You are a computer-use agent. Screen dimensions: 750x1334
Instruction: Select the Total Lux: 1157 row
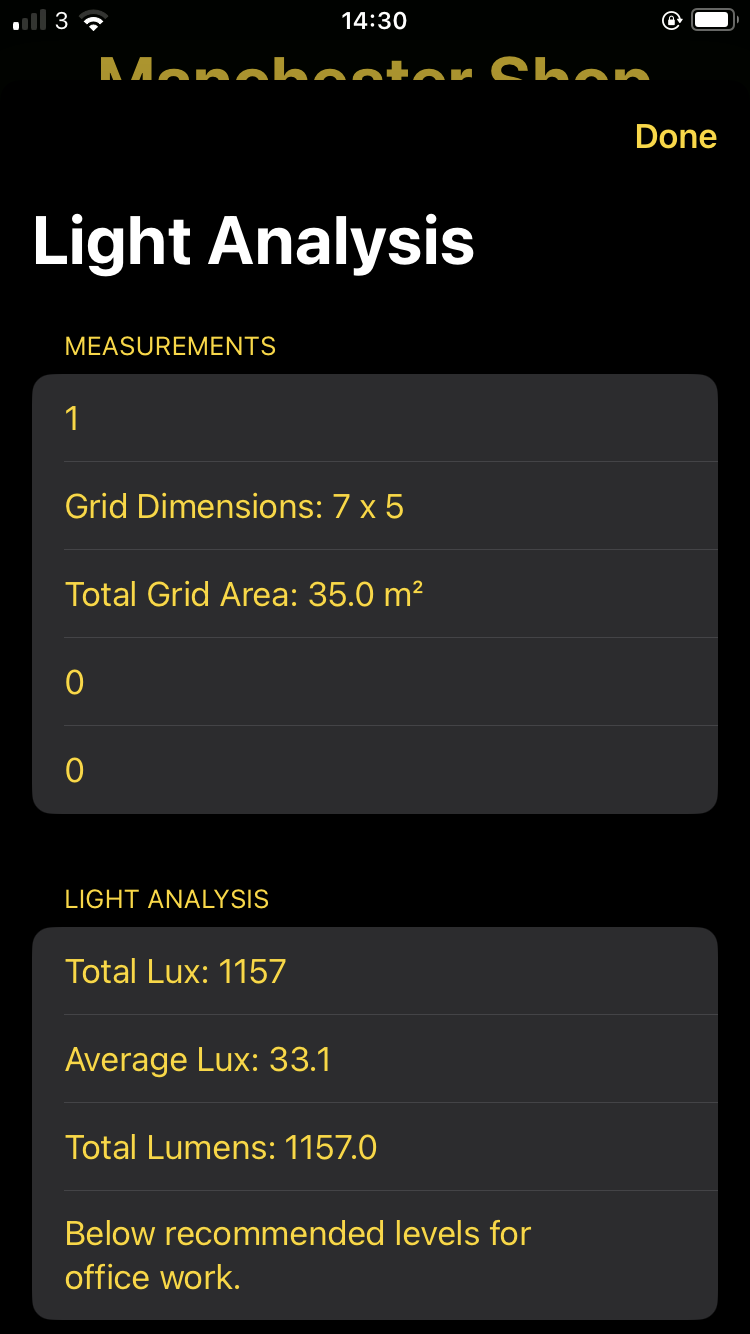(375, 971)
